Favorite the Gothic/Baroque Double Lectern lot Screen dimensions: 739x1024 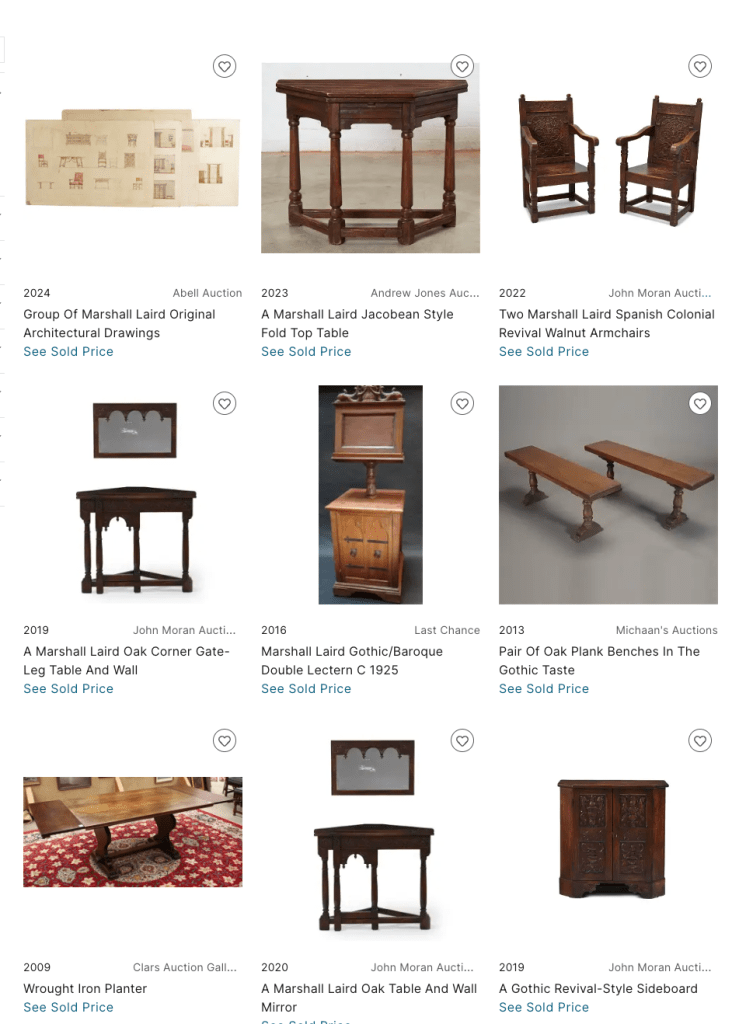click(462, 404)
